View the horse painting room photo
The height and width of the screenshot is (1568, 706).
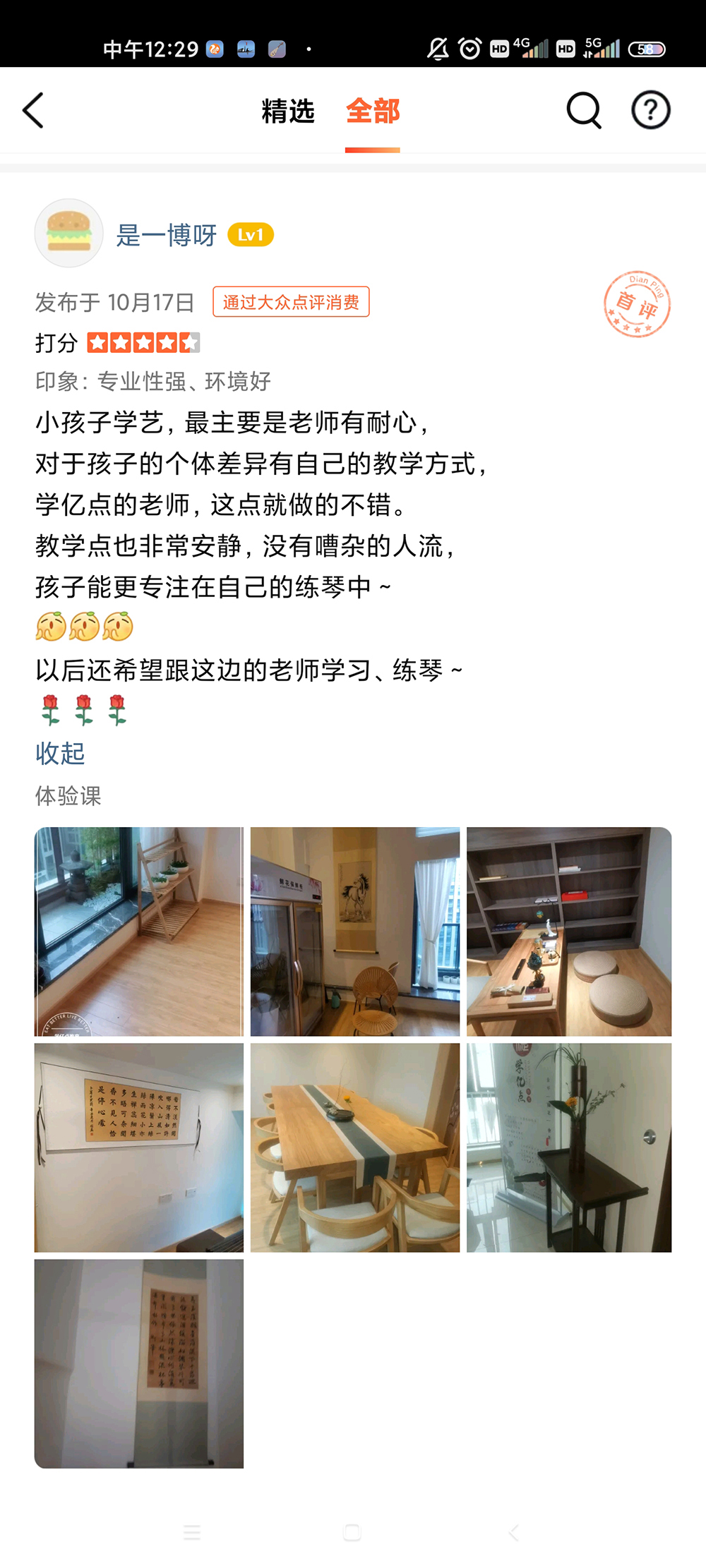tap(355, 931)
